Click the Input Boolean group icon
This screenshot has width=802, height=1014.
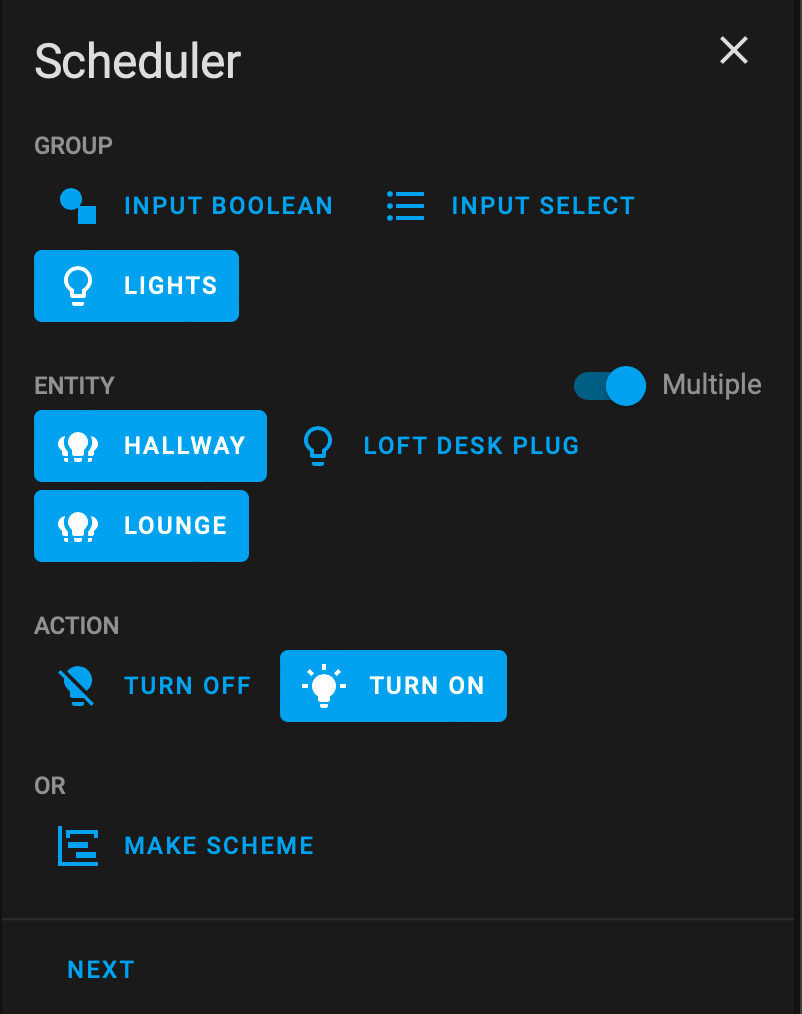coord(75,205)
